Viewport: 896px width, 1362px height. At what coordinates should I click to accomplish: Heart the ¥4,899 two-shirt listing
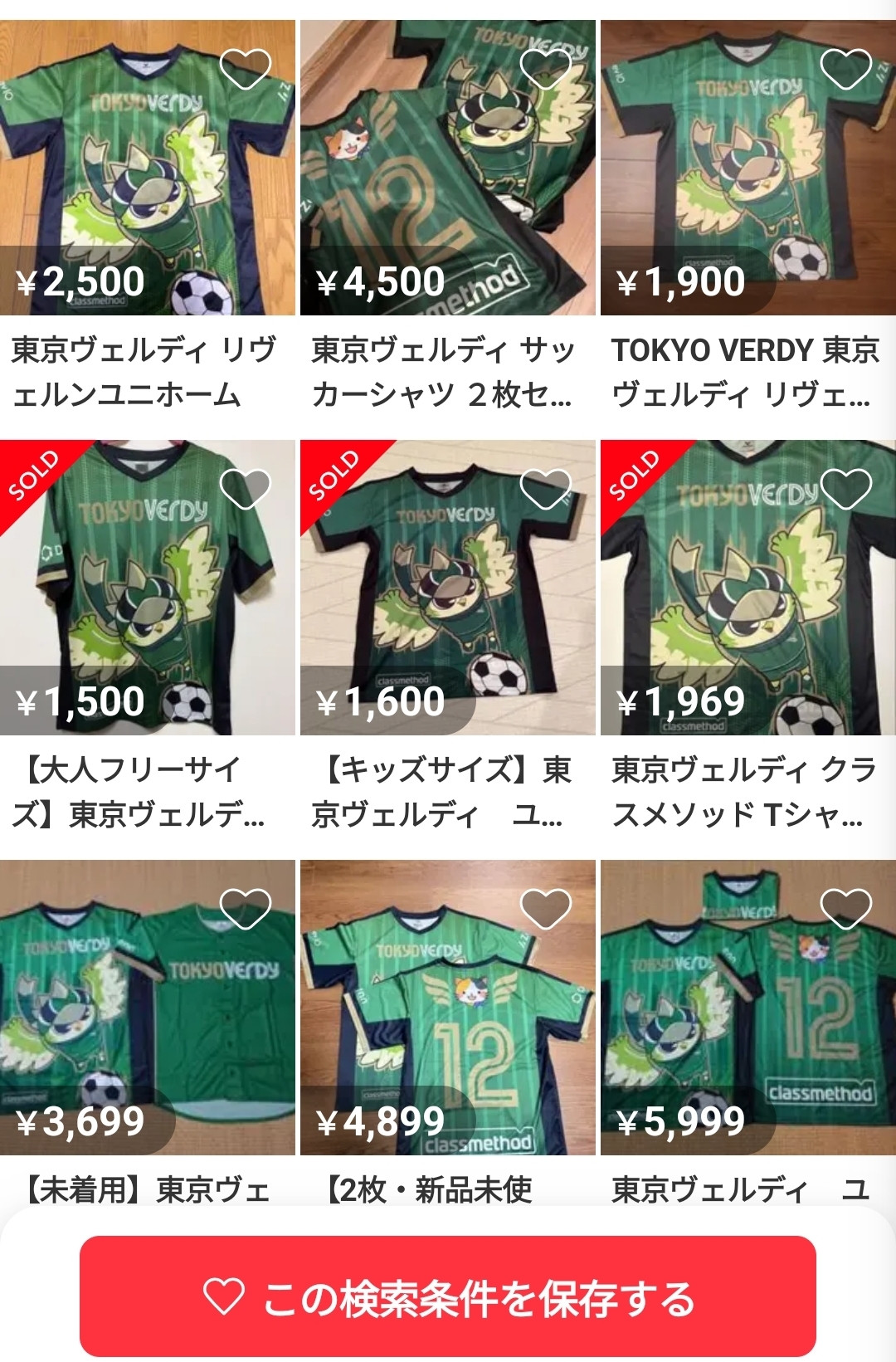[x=546, y=909]
